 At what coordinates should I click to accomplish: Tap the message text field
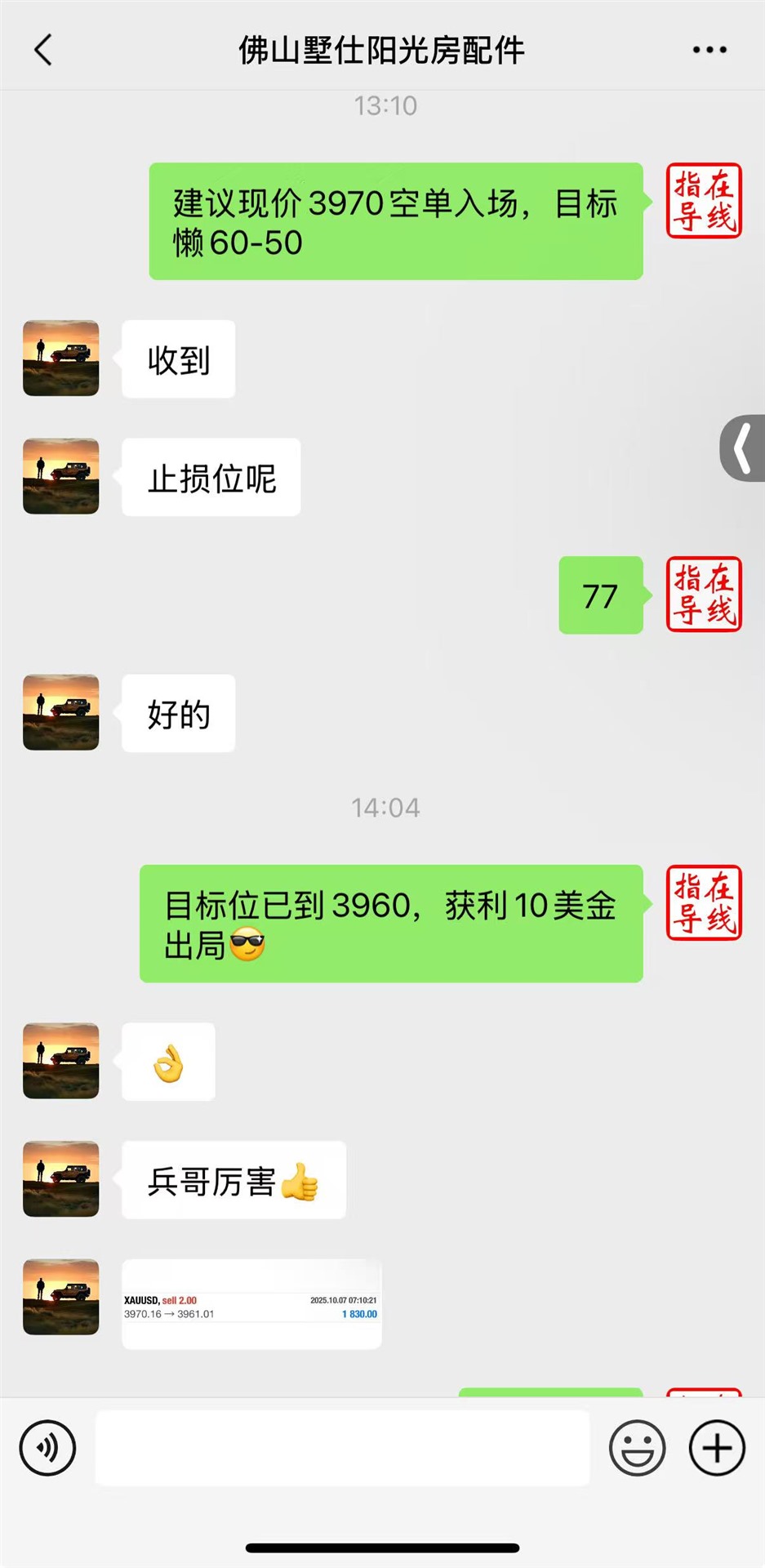[342, 1448]
